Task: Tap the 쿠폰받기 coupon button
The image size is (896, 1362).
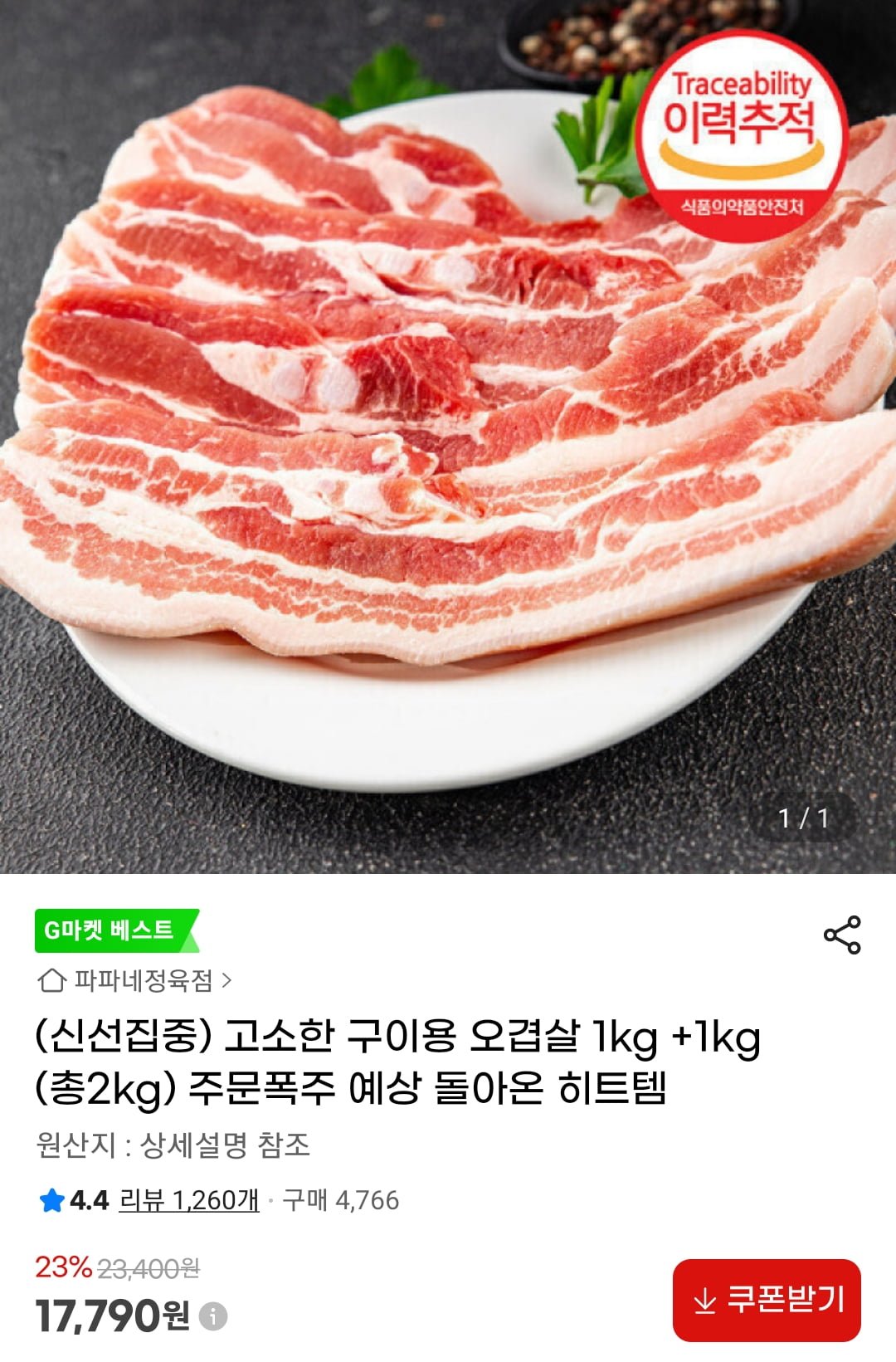Action: coord(767,1300)
